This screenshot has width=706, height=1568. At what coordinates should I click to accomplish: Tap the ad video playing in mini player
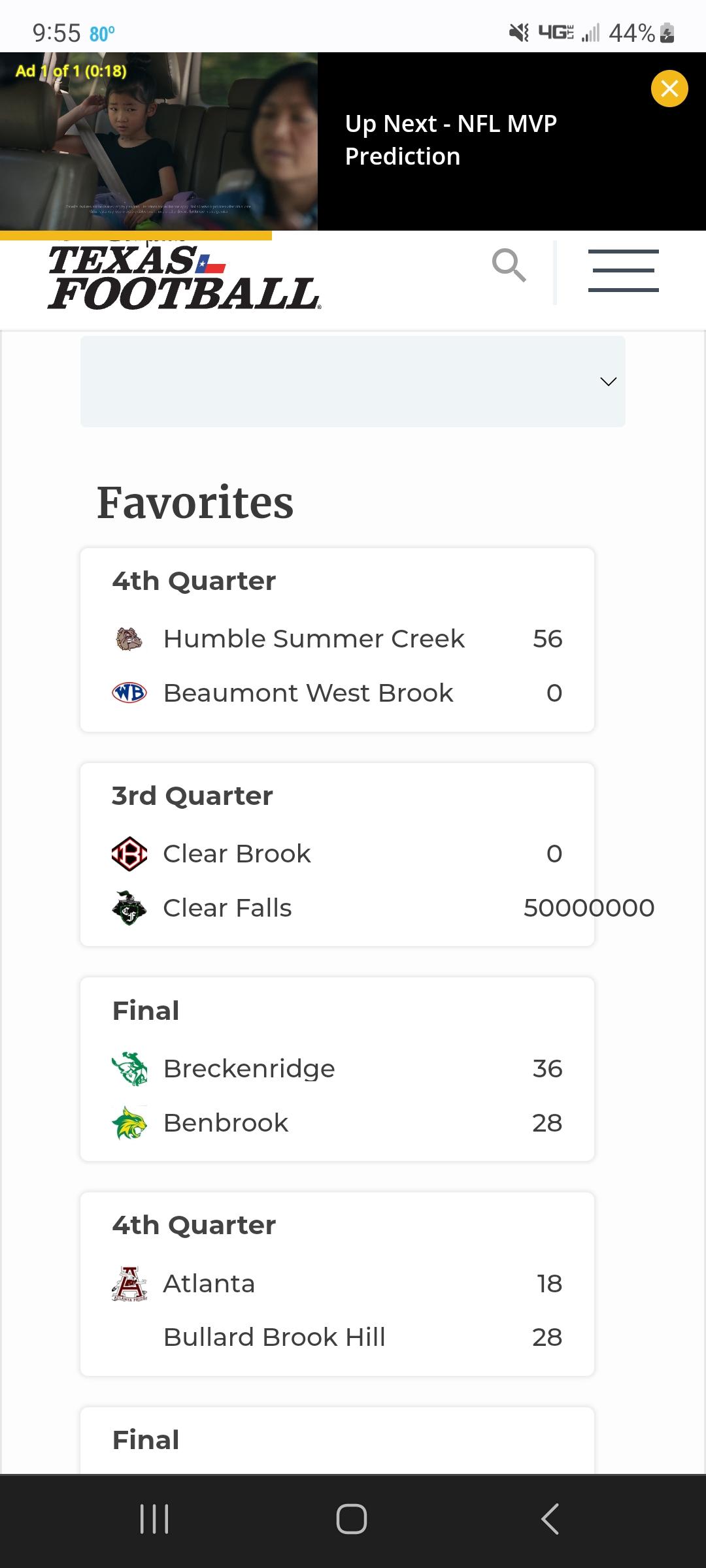click(x=159, y=141)
